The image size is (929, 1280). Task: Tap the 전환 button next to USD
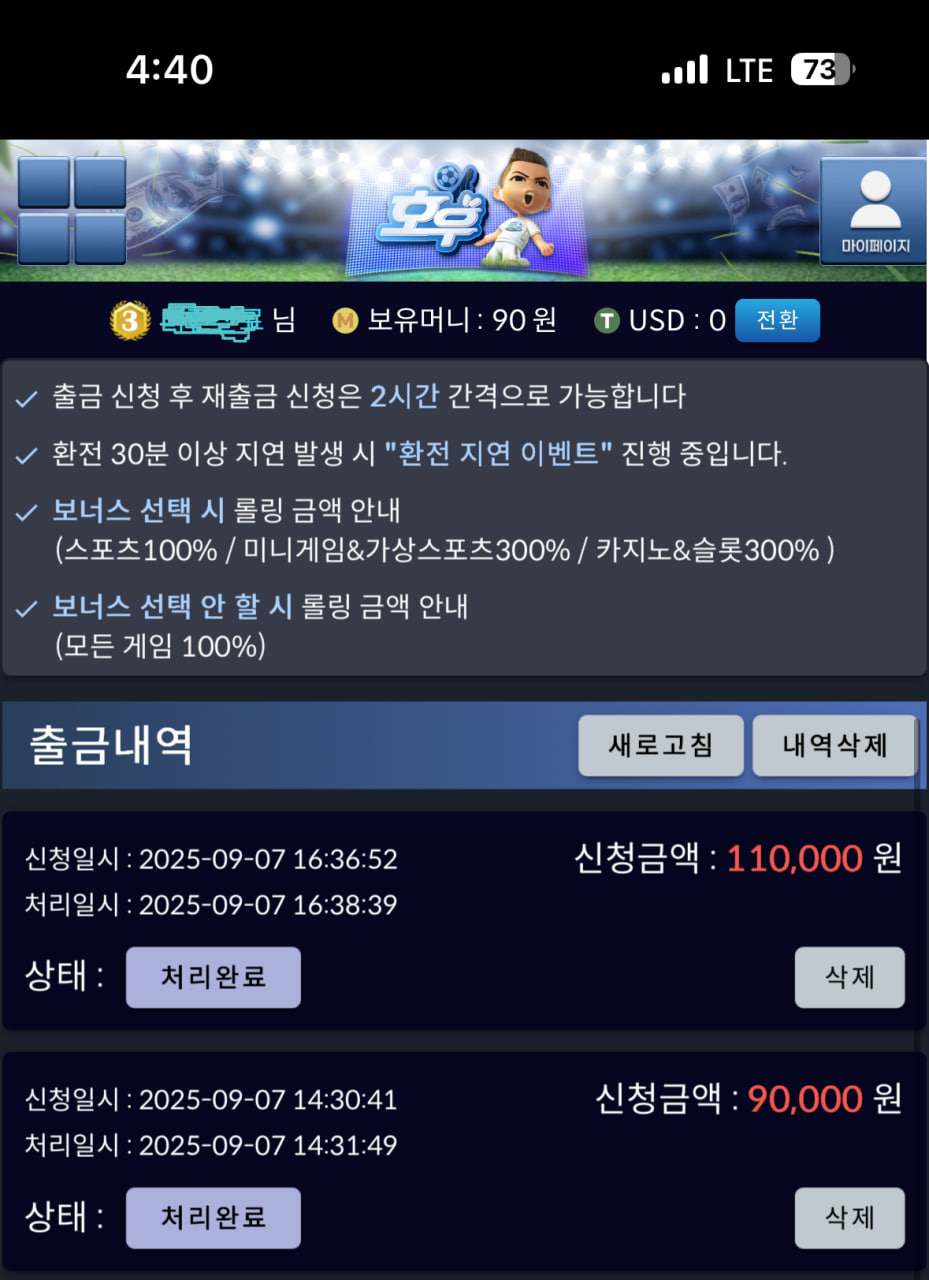777,321
